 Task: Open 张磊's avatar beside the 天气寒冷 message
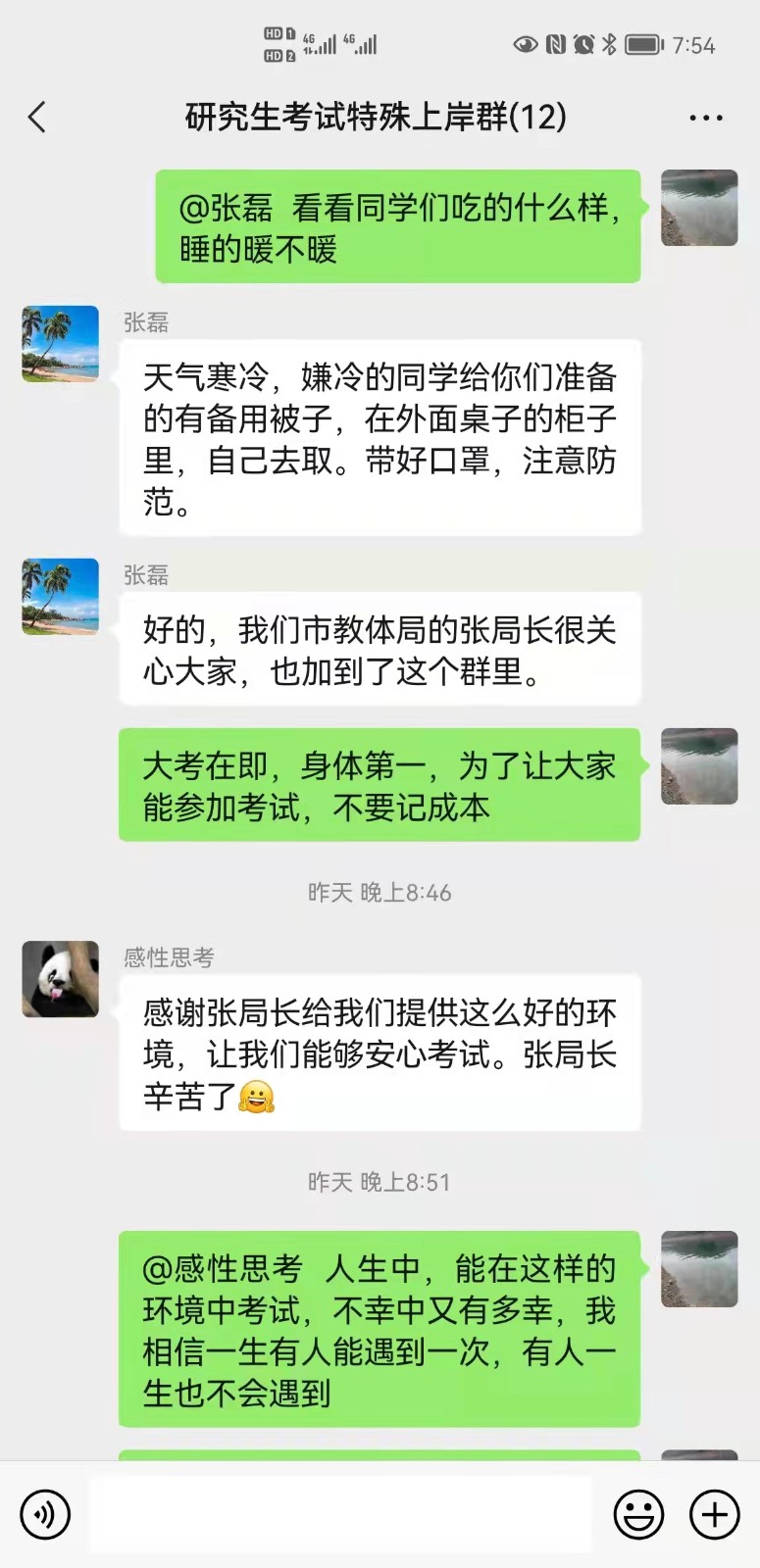coord(61,344)
